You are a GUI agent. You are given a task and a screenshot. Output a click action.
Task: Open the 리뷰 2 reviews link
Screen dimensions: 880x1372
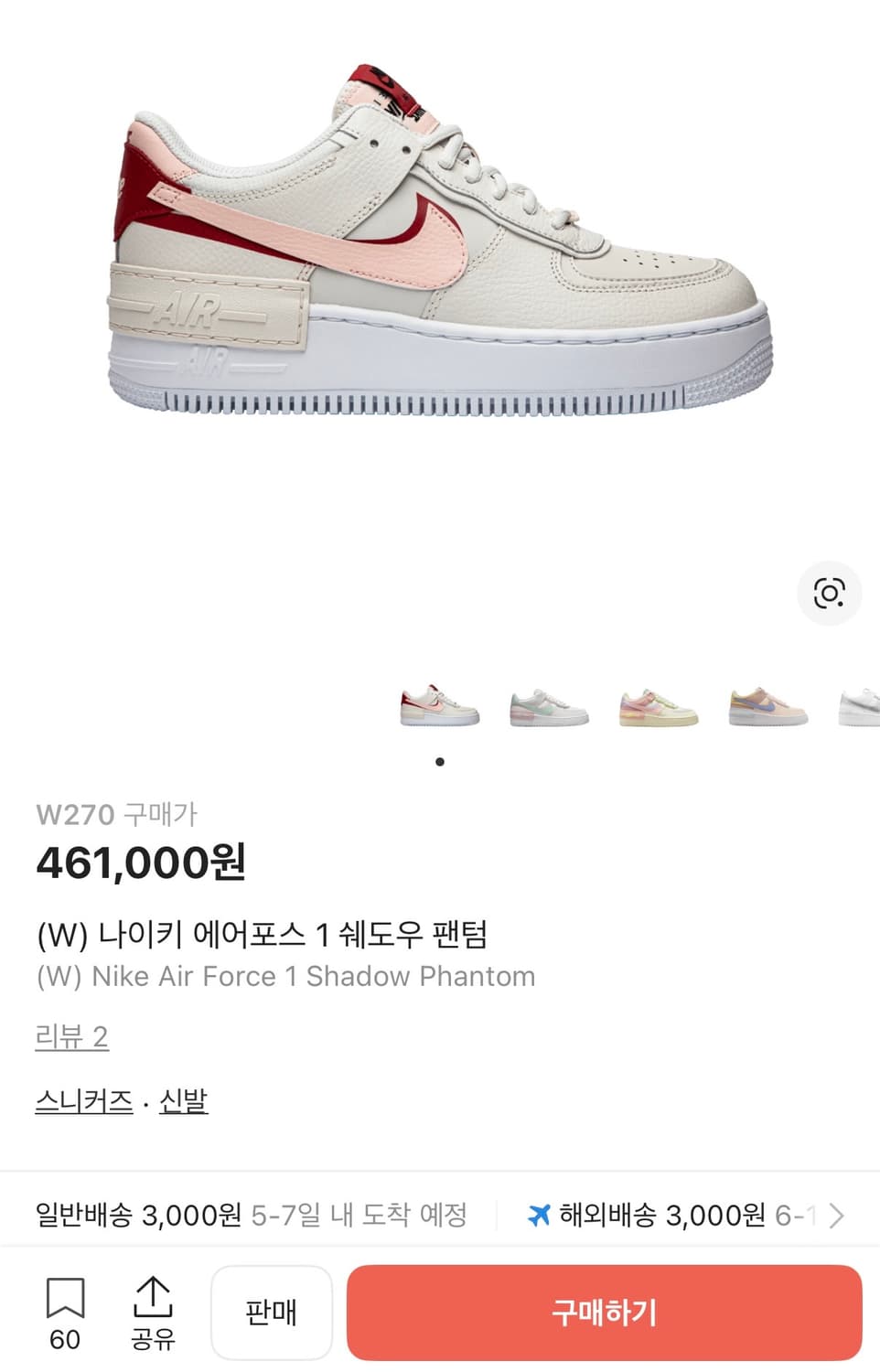(x=71, y=1037)
